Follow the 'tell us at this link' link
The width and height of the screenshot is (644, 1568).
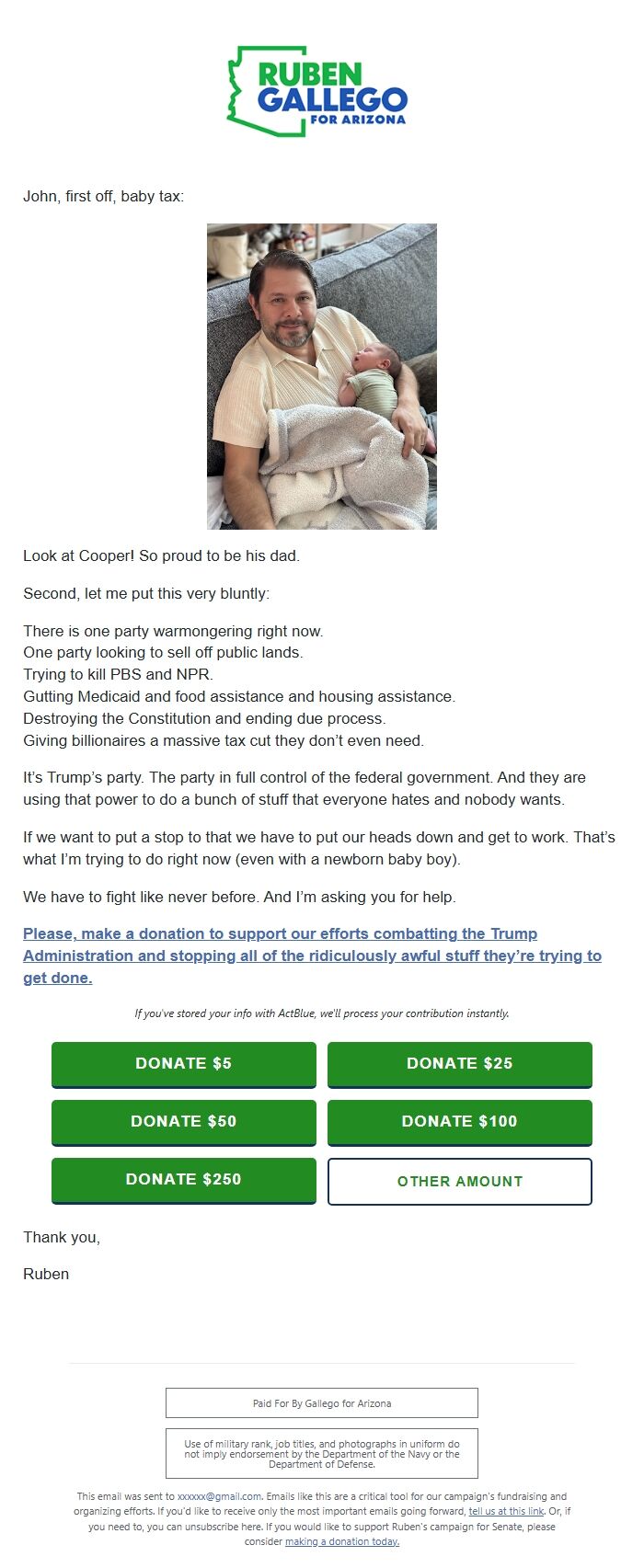(x=506, y=1511)
